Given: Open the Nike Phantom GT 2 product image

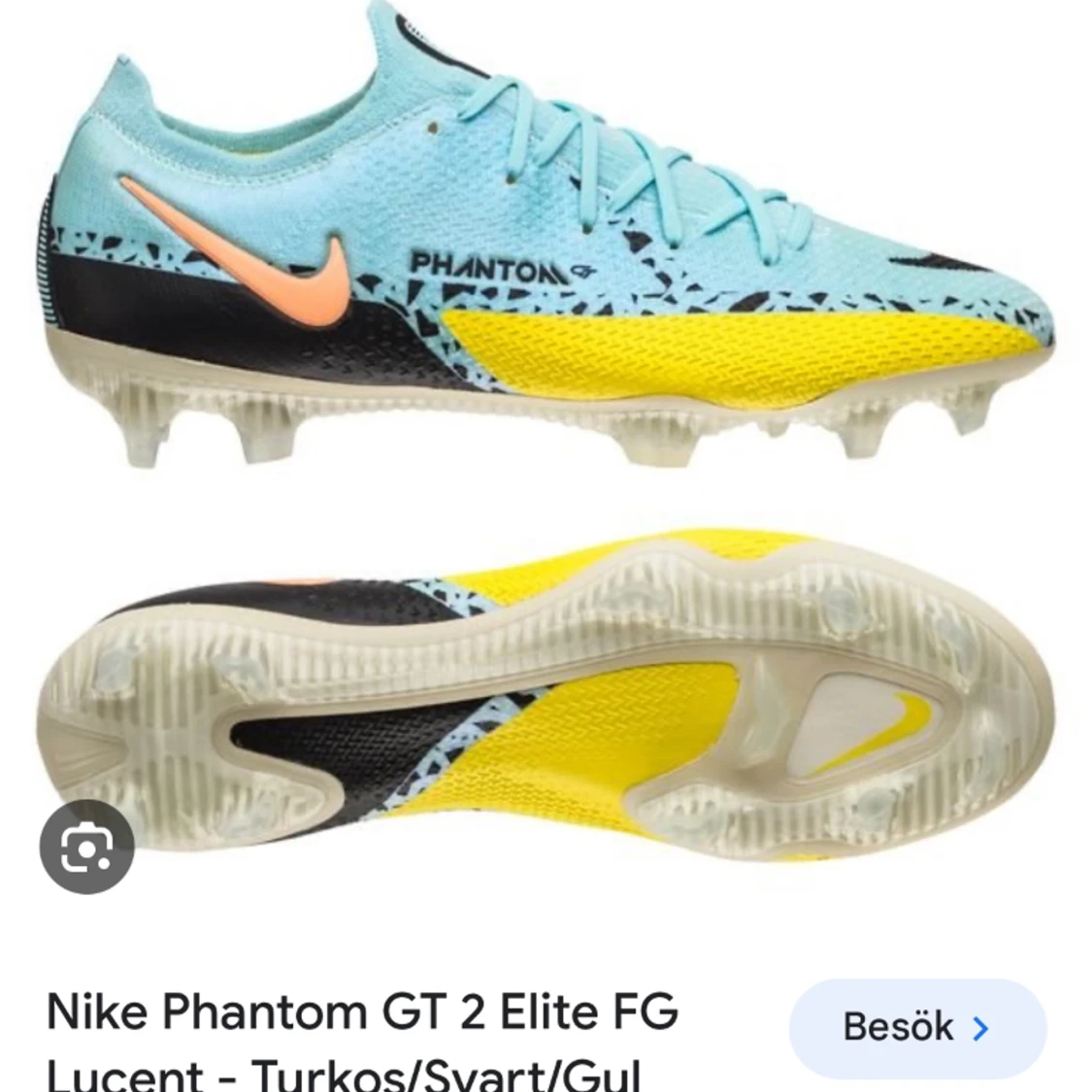Looking at the screenshot, I should pos(546,437).
